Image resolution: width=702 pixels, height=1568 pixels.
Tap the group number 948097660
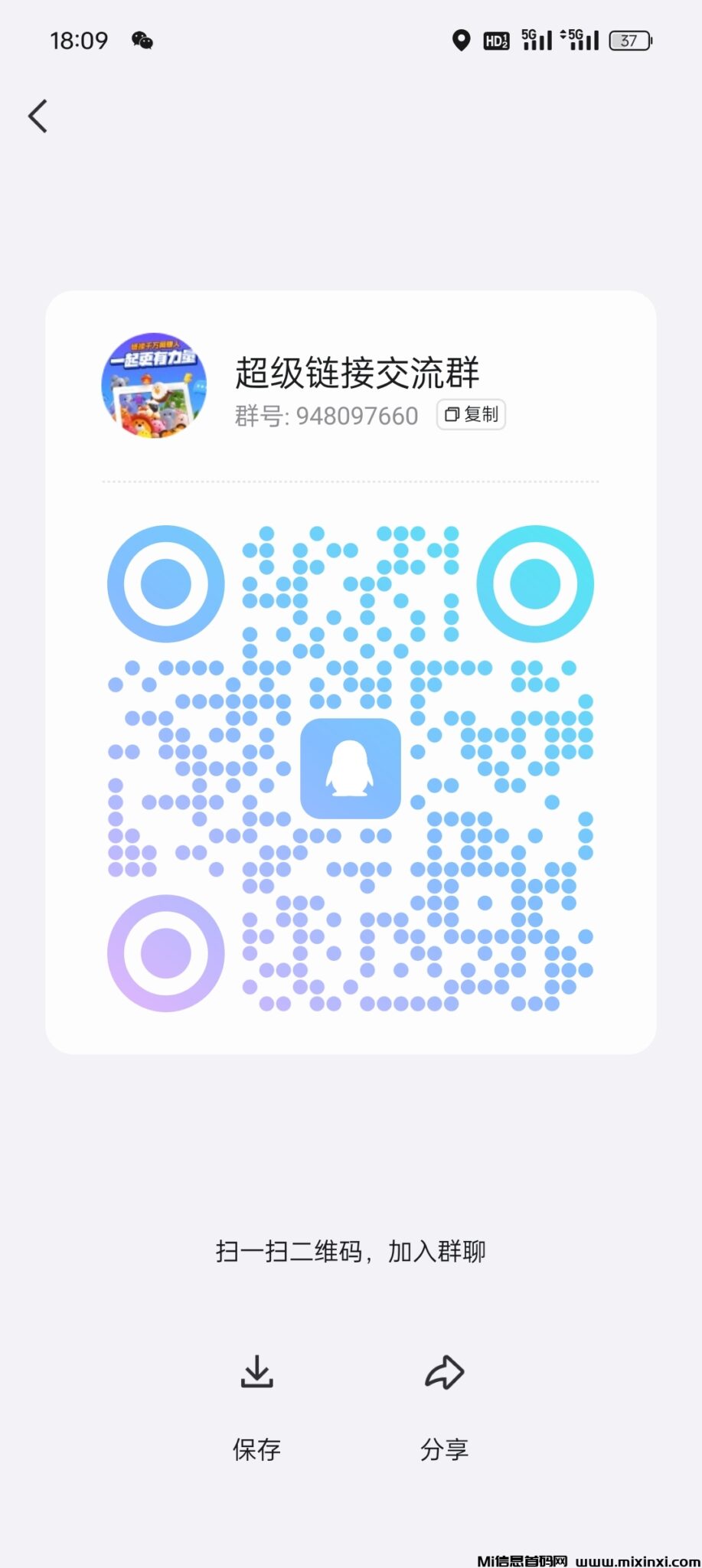(x=357, y=416)
